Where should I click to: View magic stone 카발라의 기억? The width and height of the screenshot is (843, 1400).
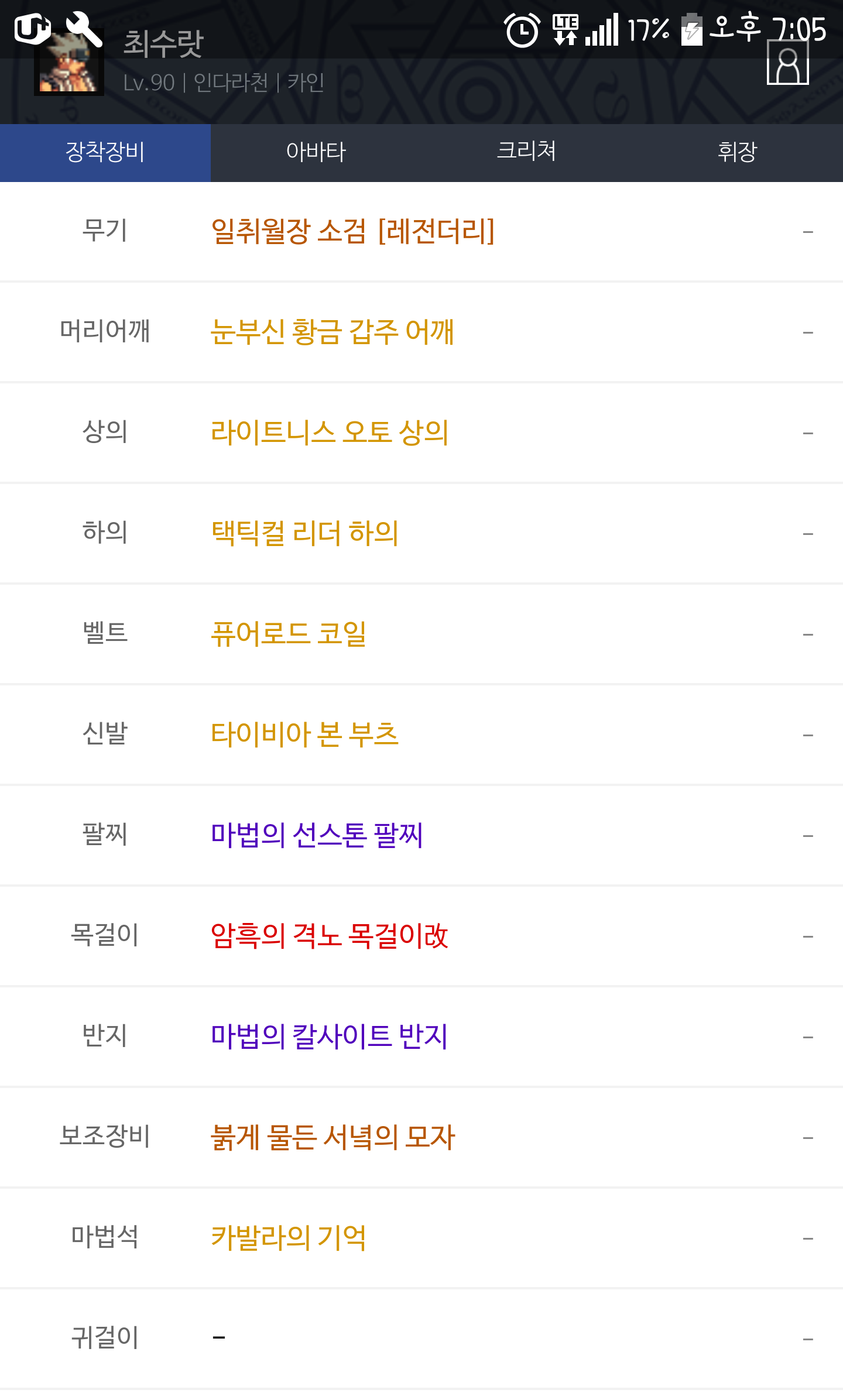(289, 1238)
